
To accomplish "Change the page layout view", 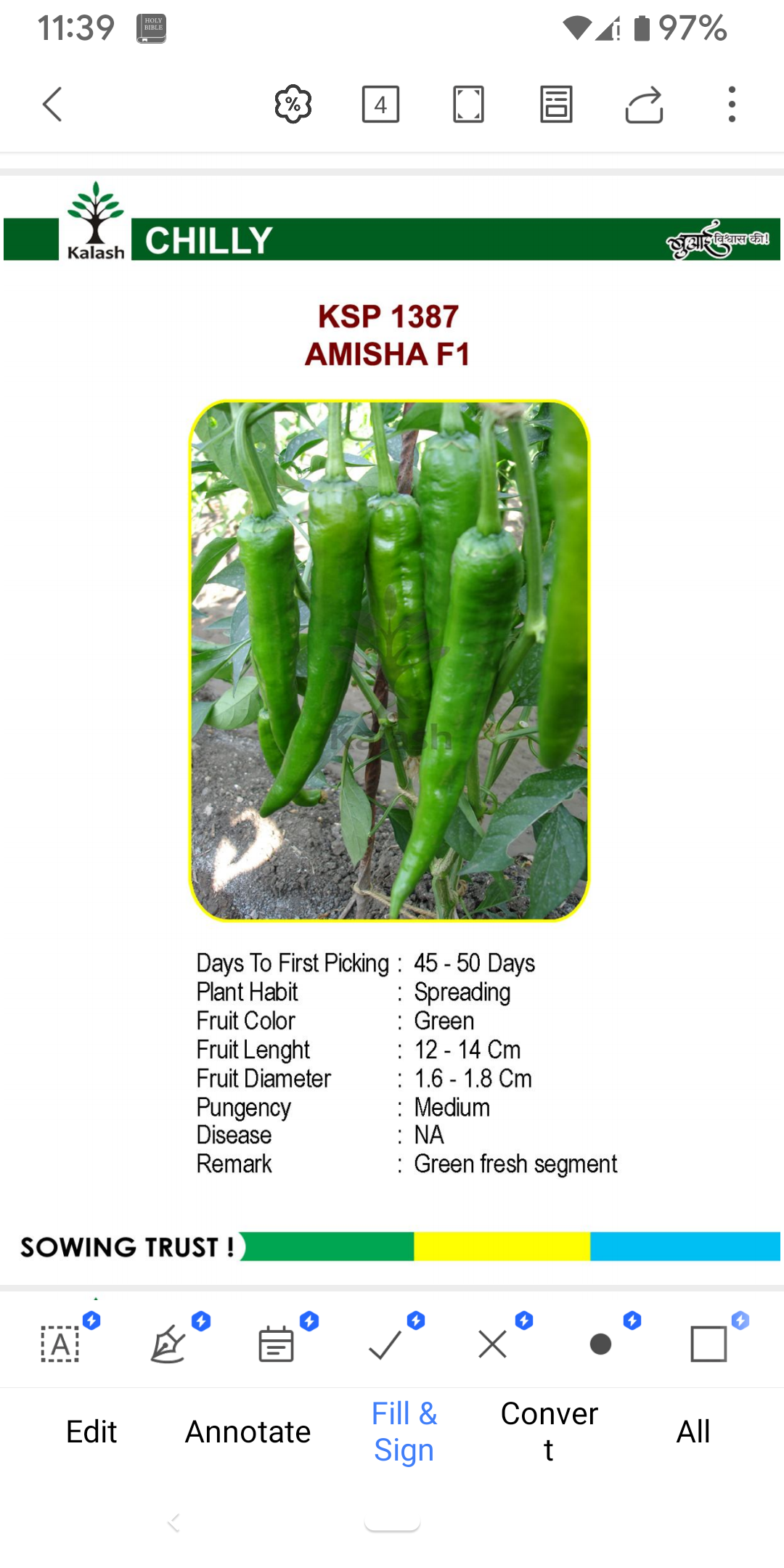I will tap(556, 105).
